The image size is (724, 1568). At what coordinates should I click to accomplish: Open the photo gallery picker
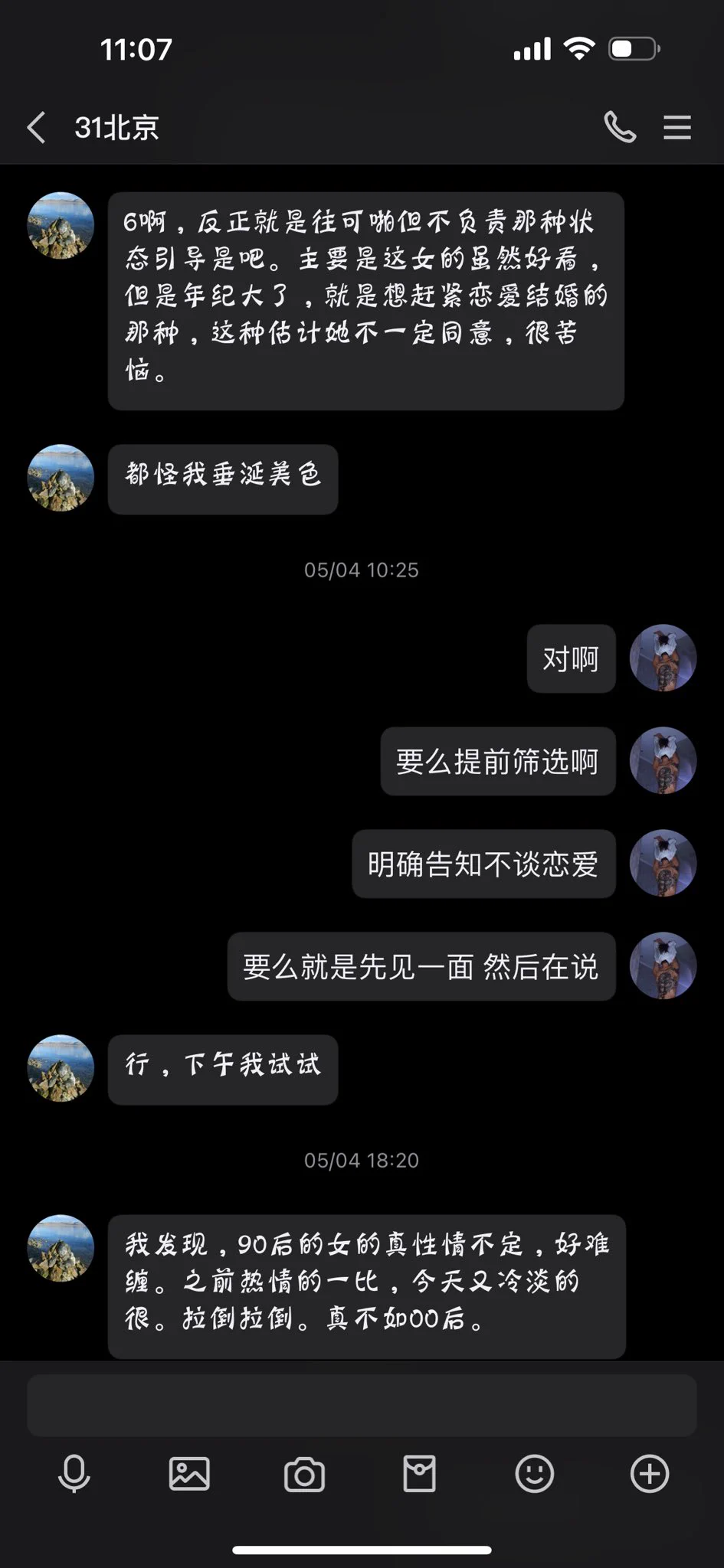(x=189, y=1473)
